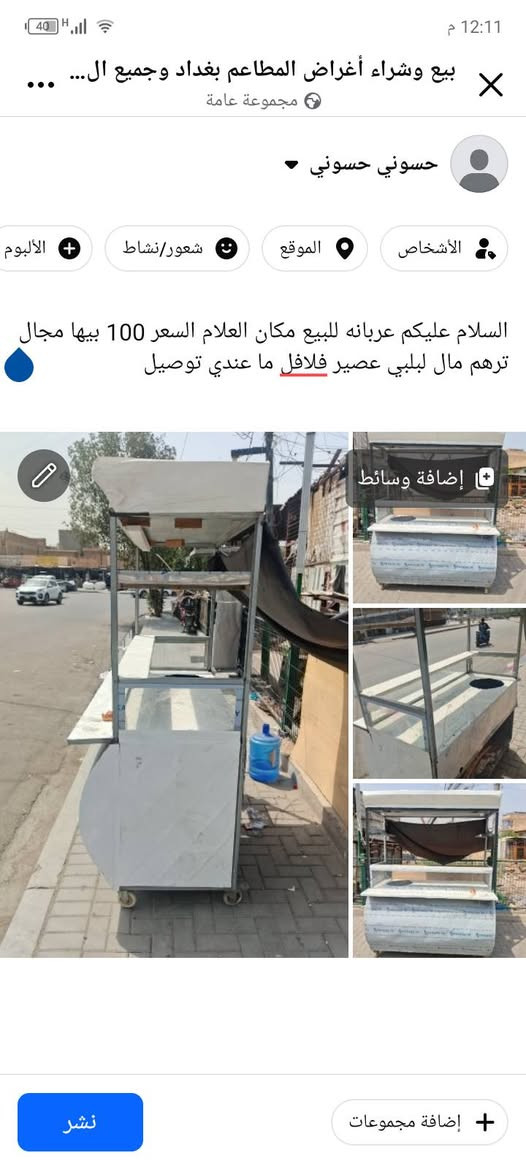The height and width of the screenshot is (1169, 526).
Task: Edit the post text about the cart
Action: click(x=263, y=348)
